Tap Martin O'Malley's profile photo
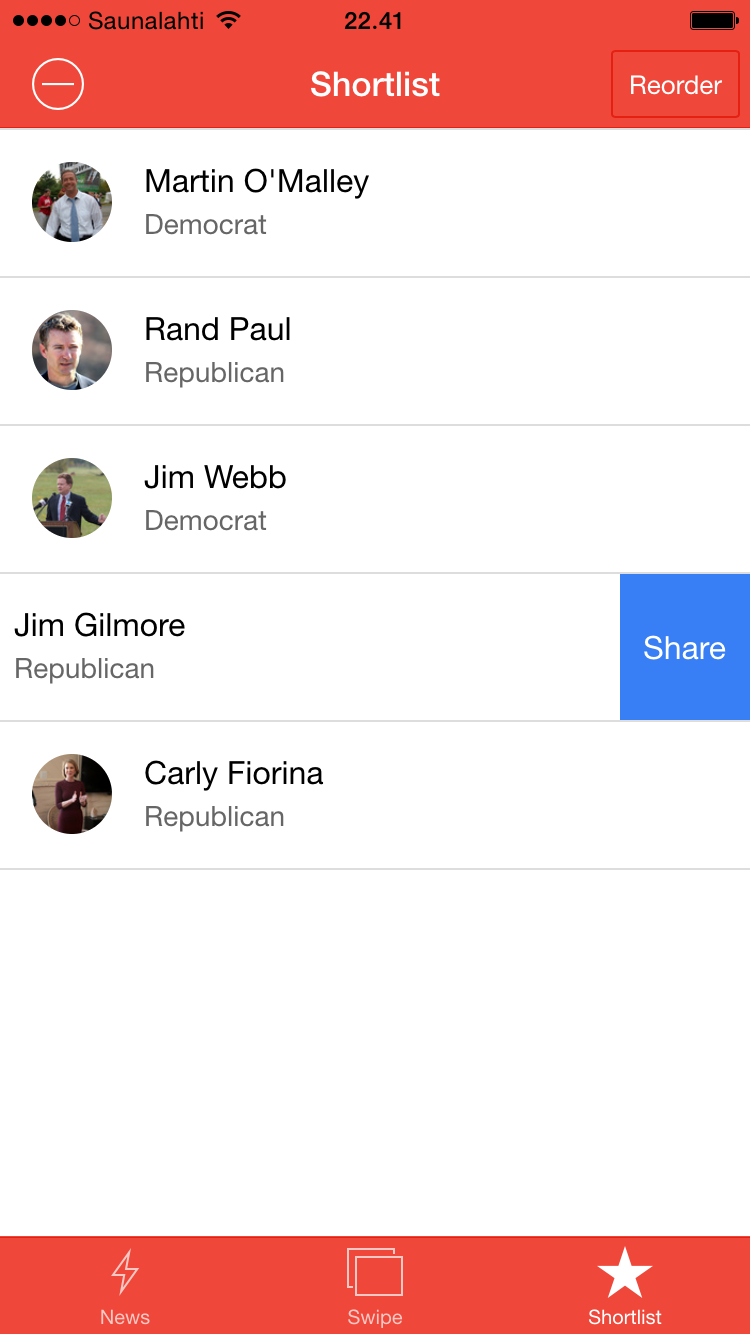The width and height of the screenshot is (750, 1334). [72, 202]
